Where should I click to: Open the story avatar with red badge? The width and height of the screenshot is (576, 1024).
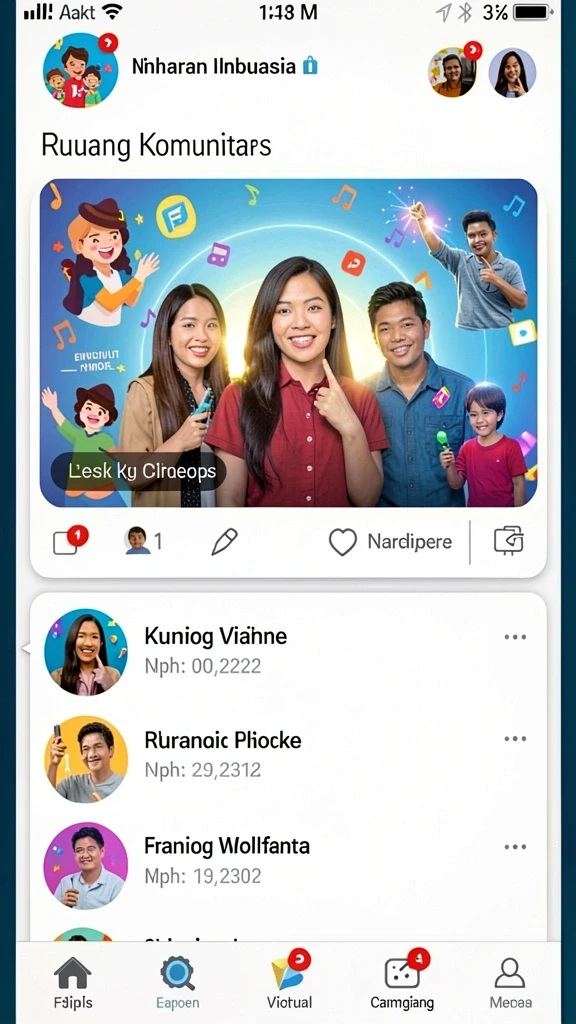coord(453,72)
